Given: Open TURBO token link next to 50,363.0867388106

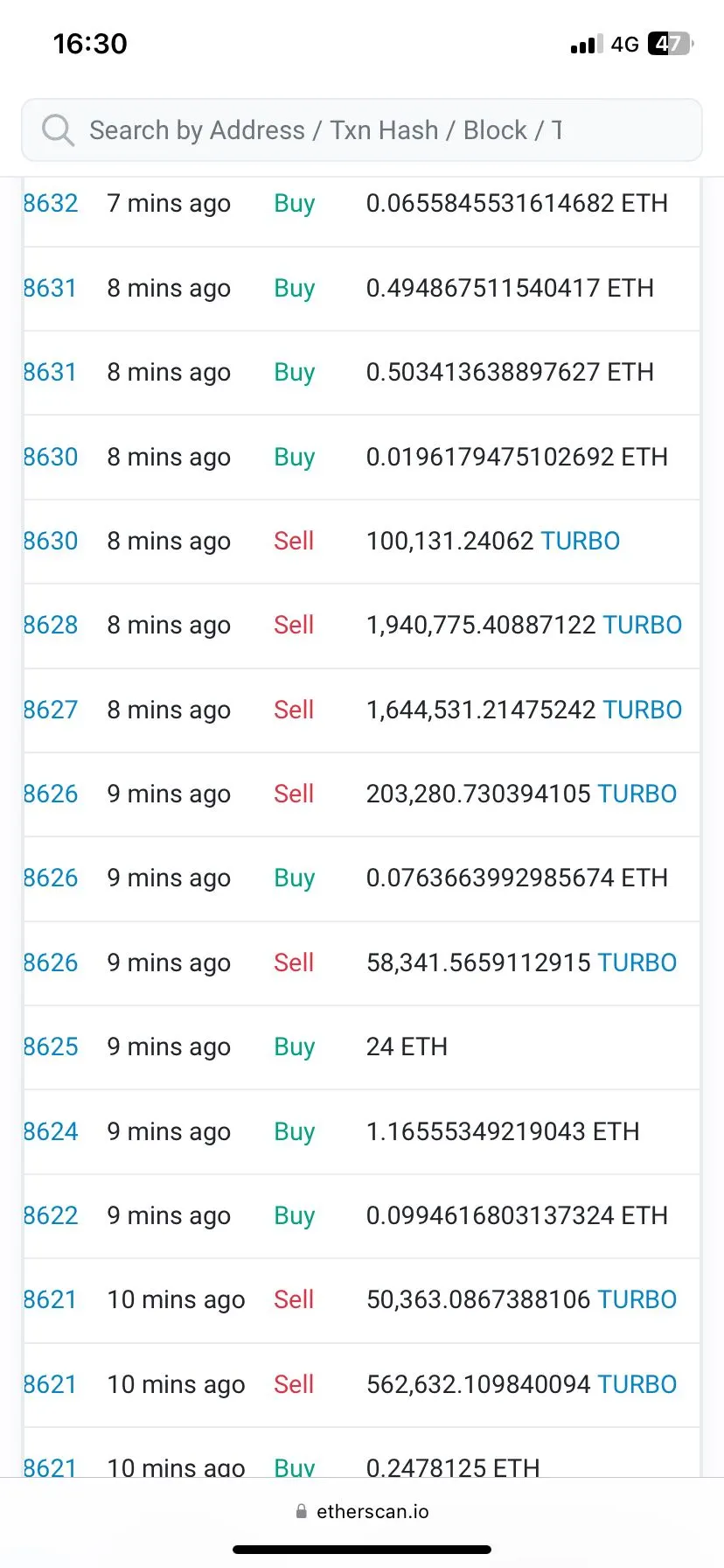Looking at the screenshot, I should point(637,1299).
